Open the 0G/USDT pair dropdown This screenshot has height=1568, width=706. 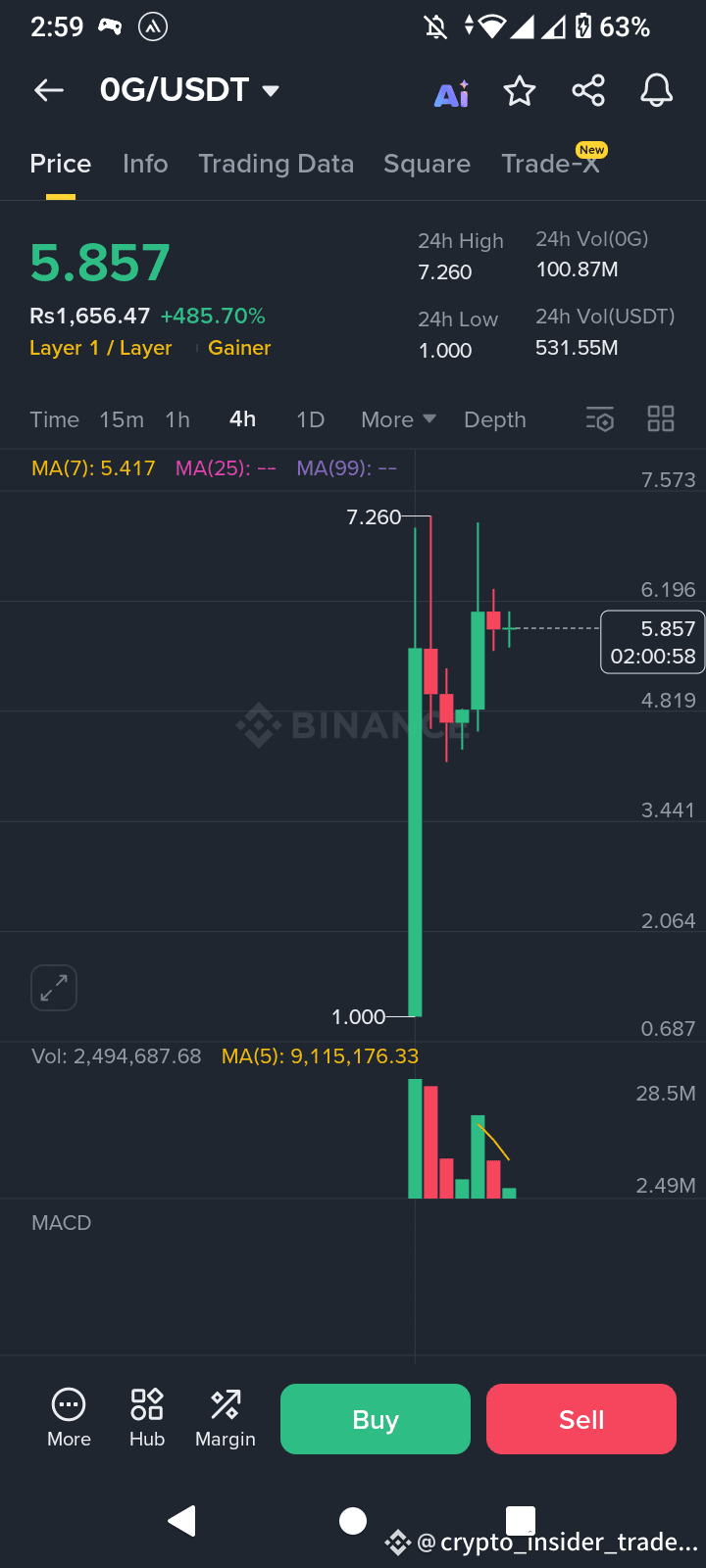coord(189,90)
